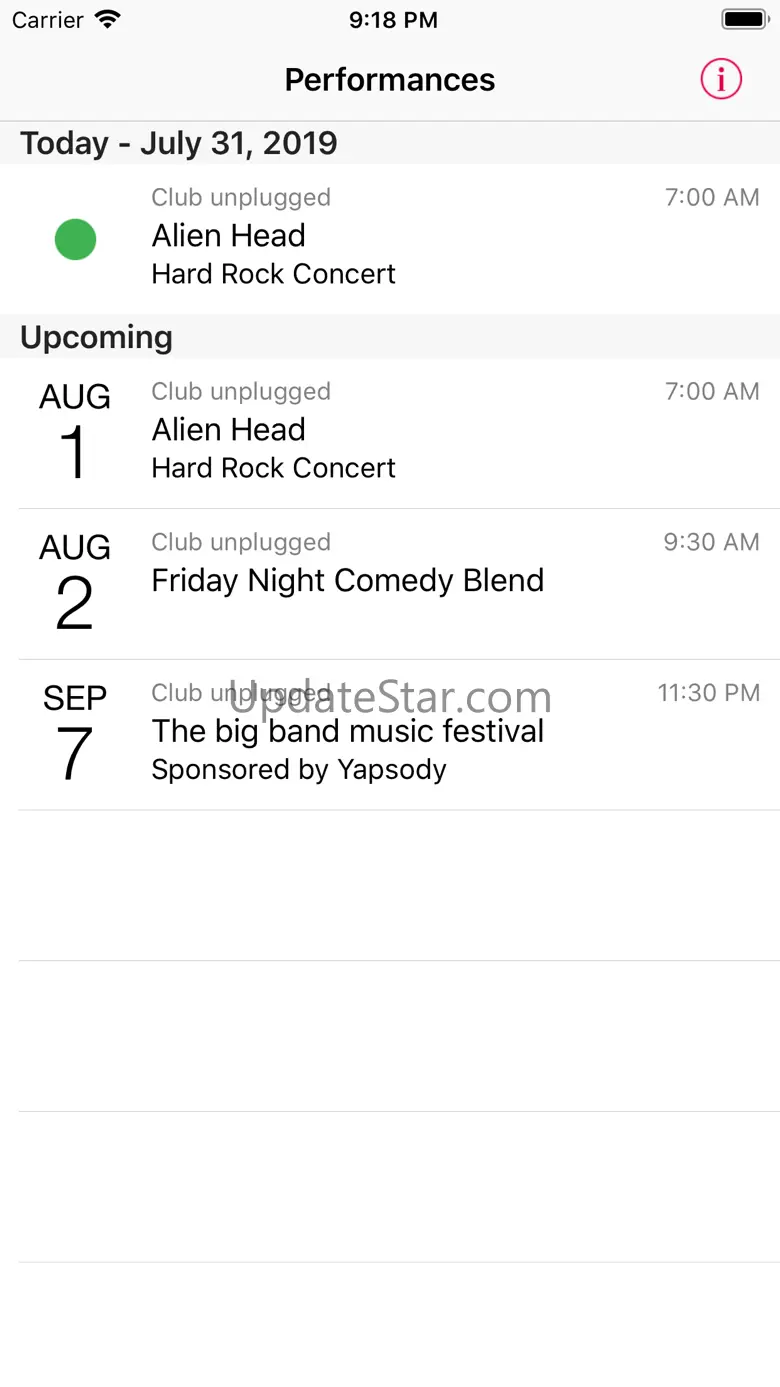Open the Aug 1 Alien Head performance
Screen dimensions: 780x1387
pos(390,433)
